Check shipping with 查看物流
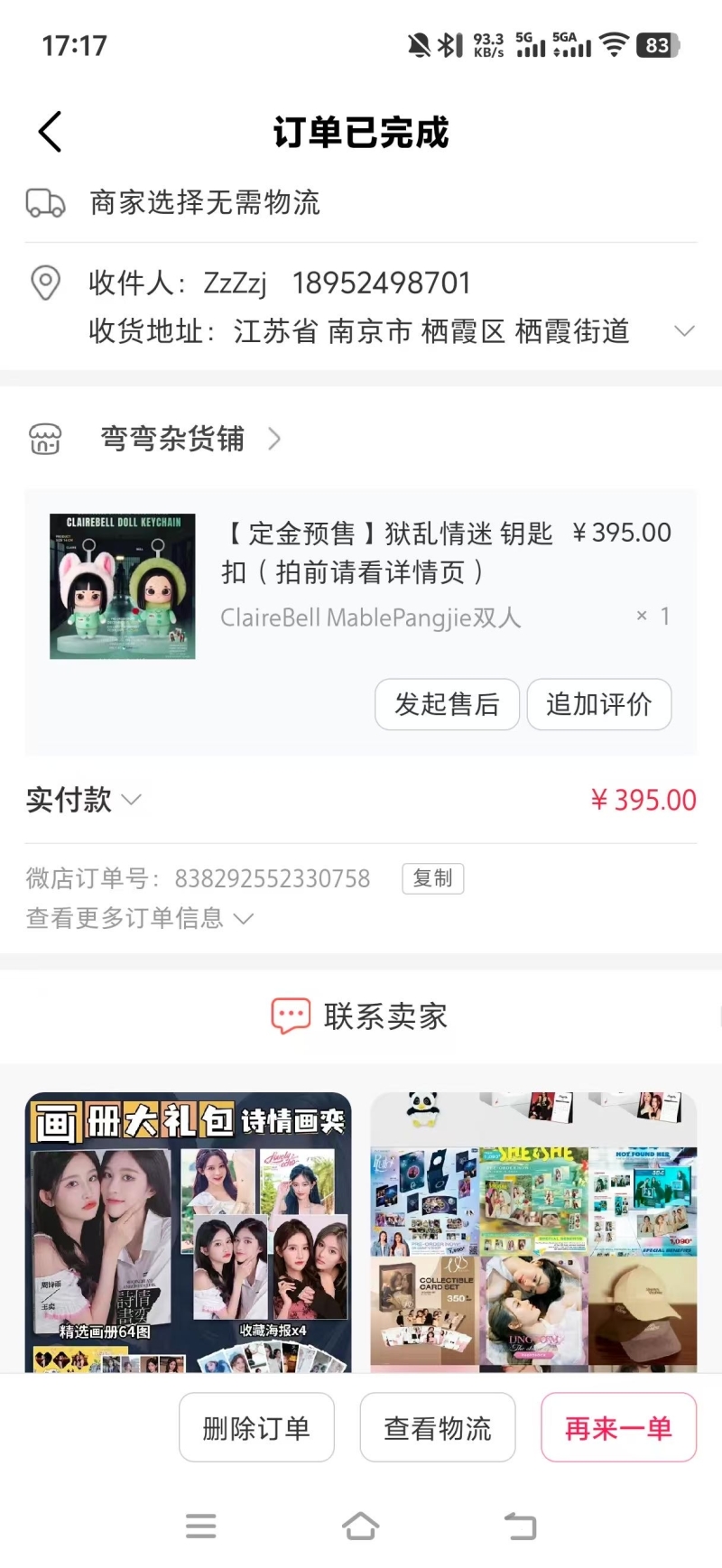Screen dimensions: 722x1568 click(x=438, y=1427)
